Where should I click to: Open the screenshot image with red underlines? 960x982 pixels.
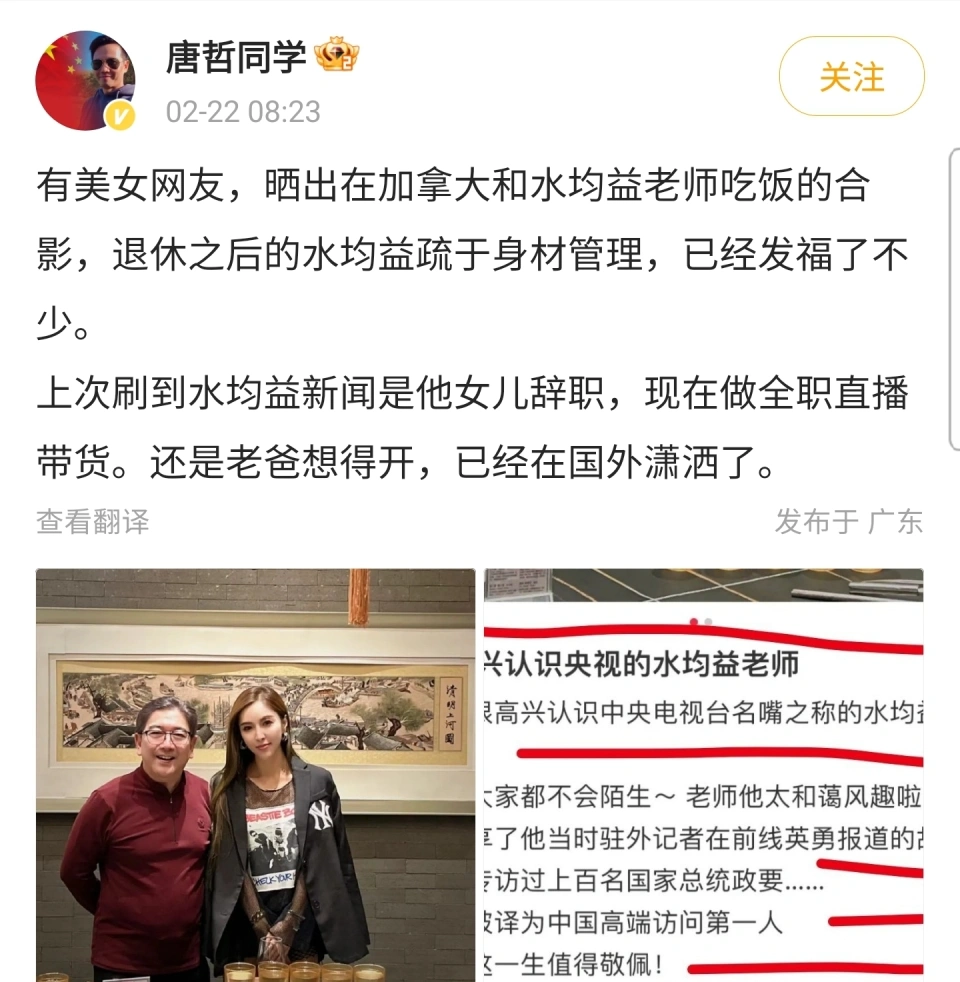coord(703,774)
